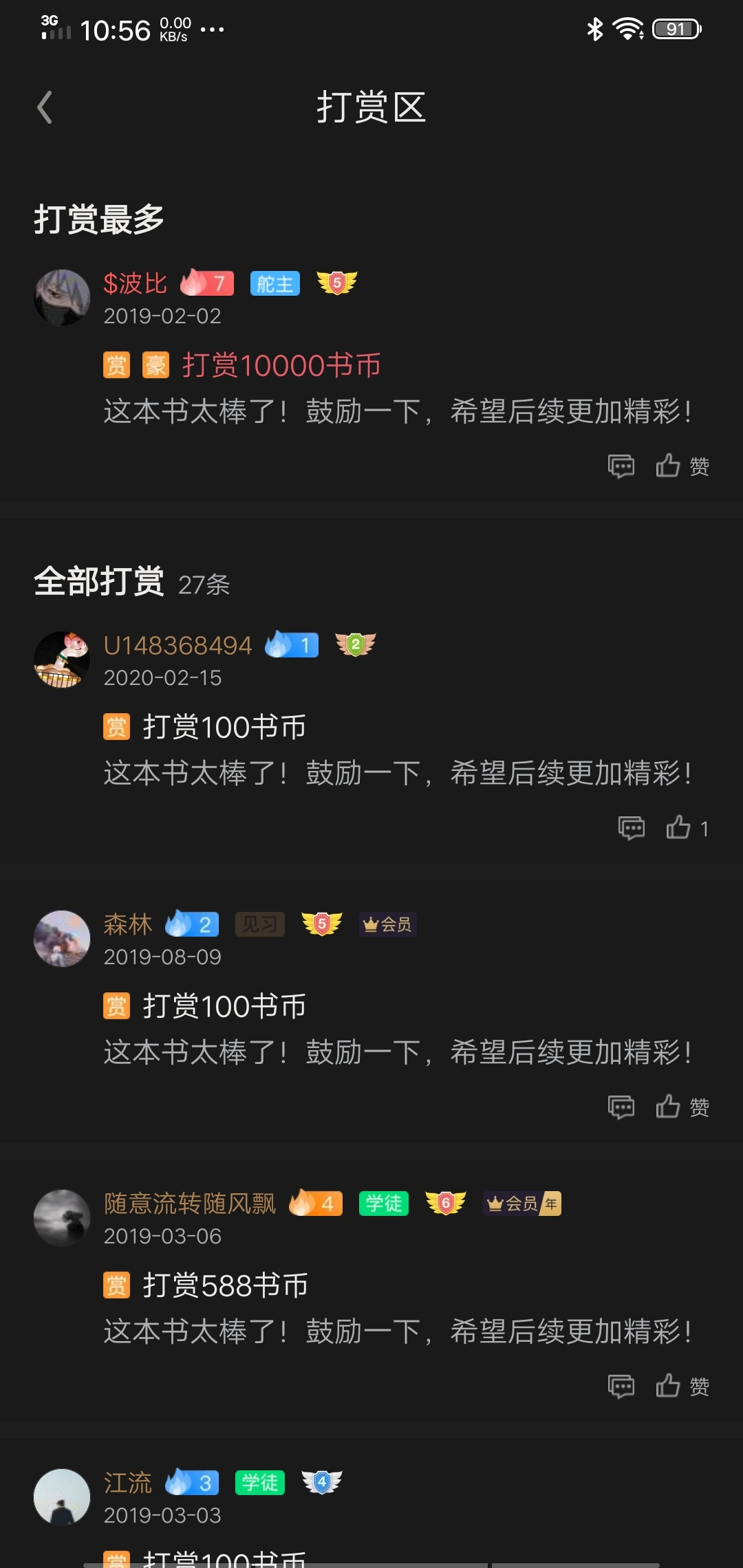Open comments on 森林's reward
The height and width of the screenshot is (1568, 743).
coord(621,1107)
